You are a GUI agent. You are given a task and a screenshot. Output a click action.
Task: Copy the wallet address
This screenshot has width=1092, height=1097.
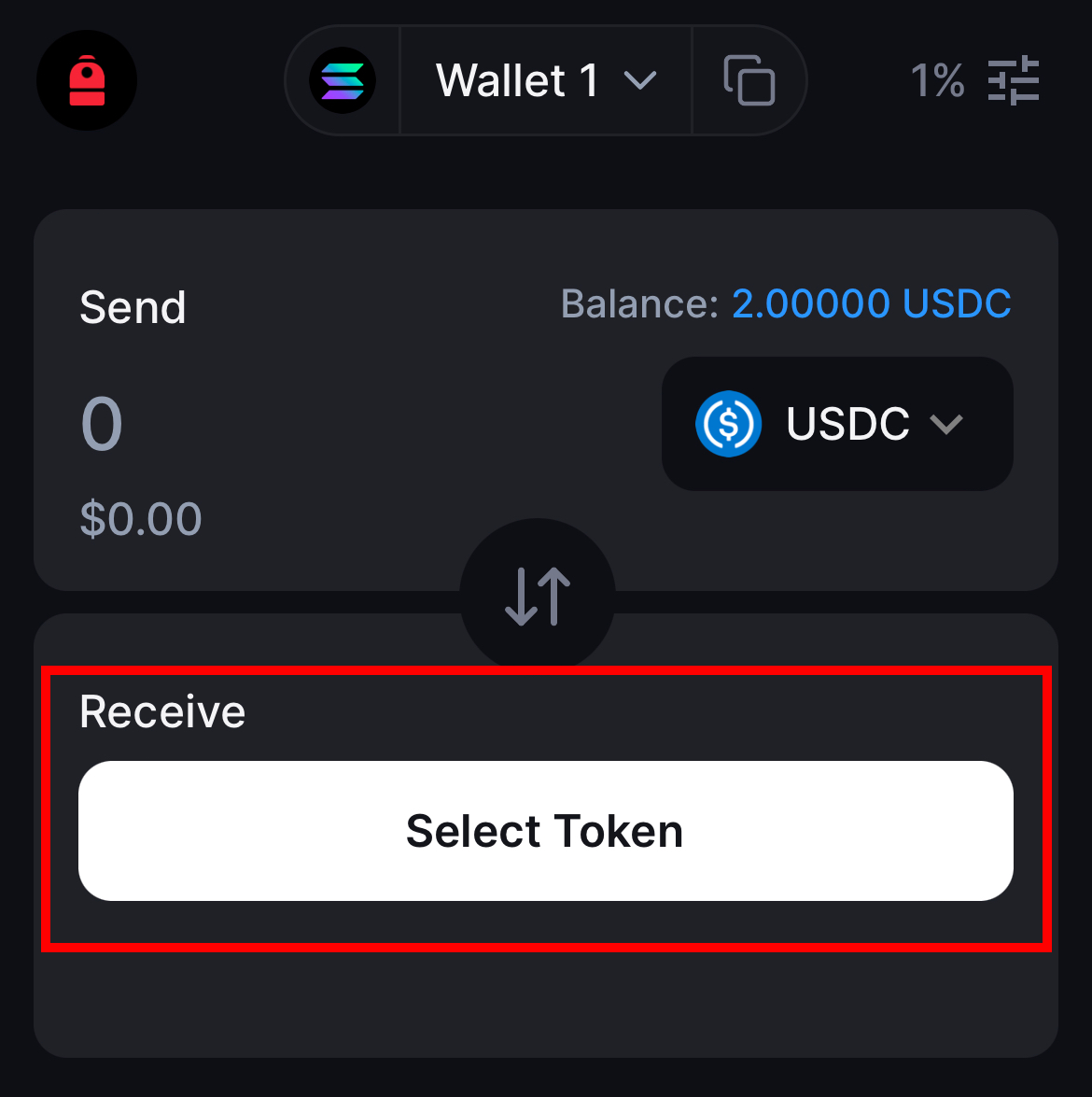749,81
